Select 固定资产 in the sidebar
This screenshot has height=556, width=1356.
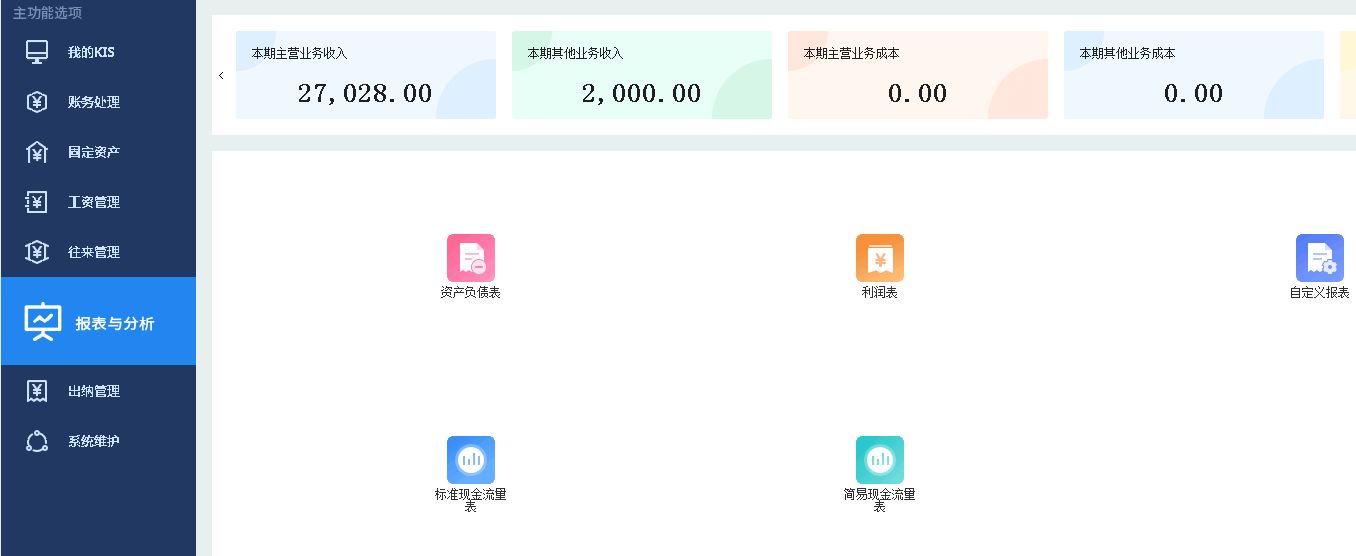(x=93, y=152)
